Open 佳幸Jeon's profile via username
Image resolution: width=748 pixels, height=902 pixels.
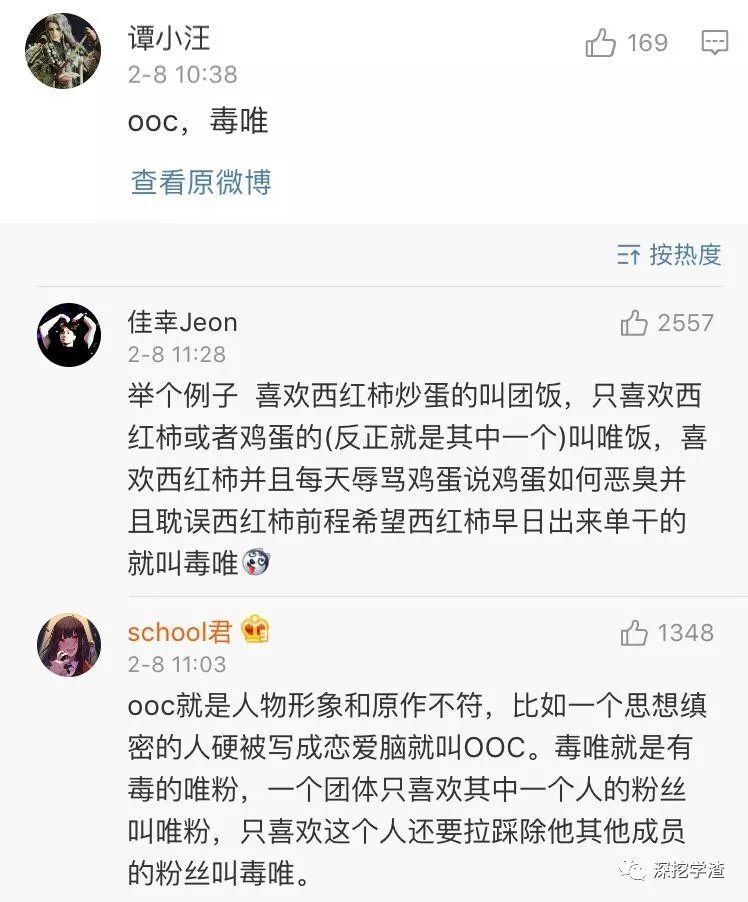180,322
